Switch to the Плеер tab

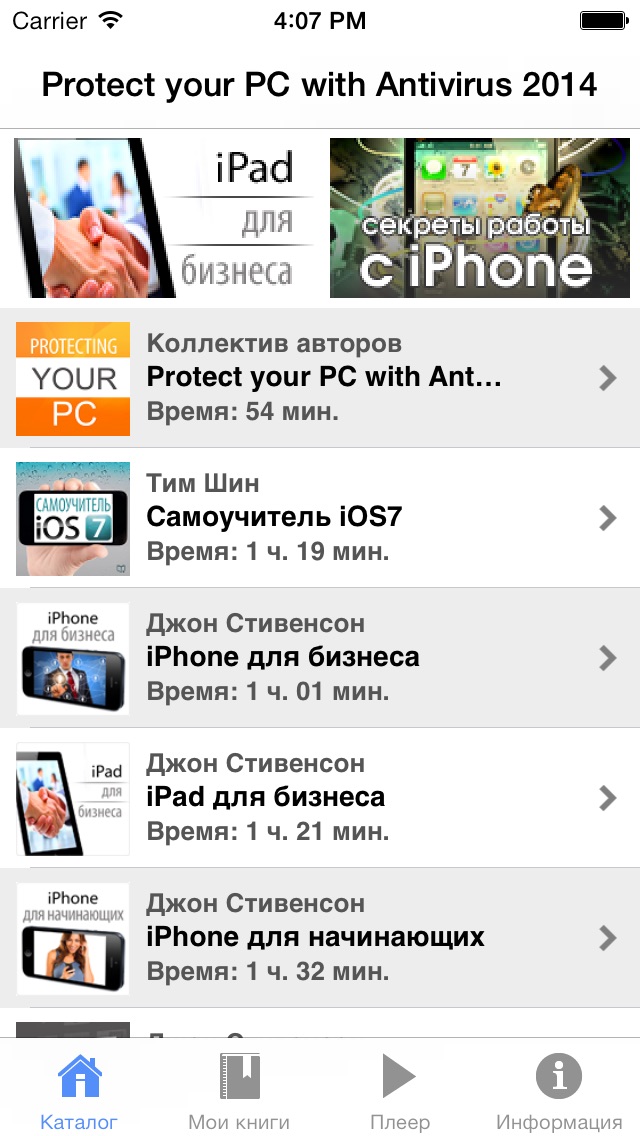[399, 1090]
